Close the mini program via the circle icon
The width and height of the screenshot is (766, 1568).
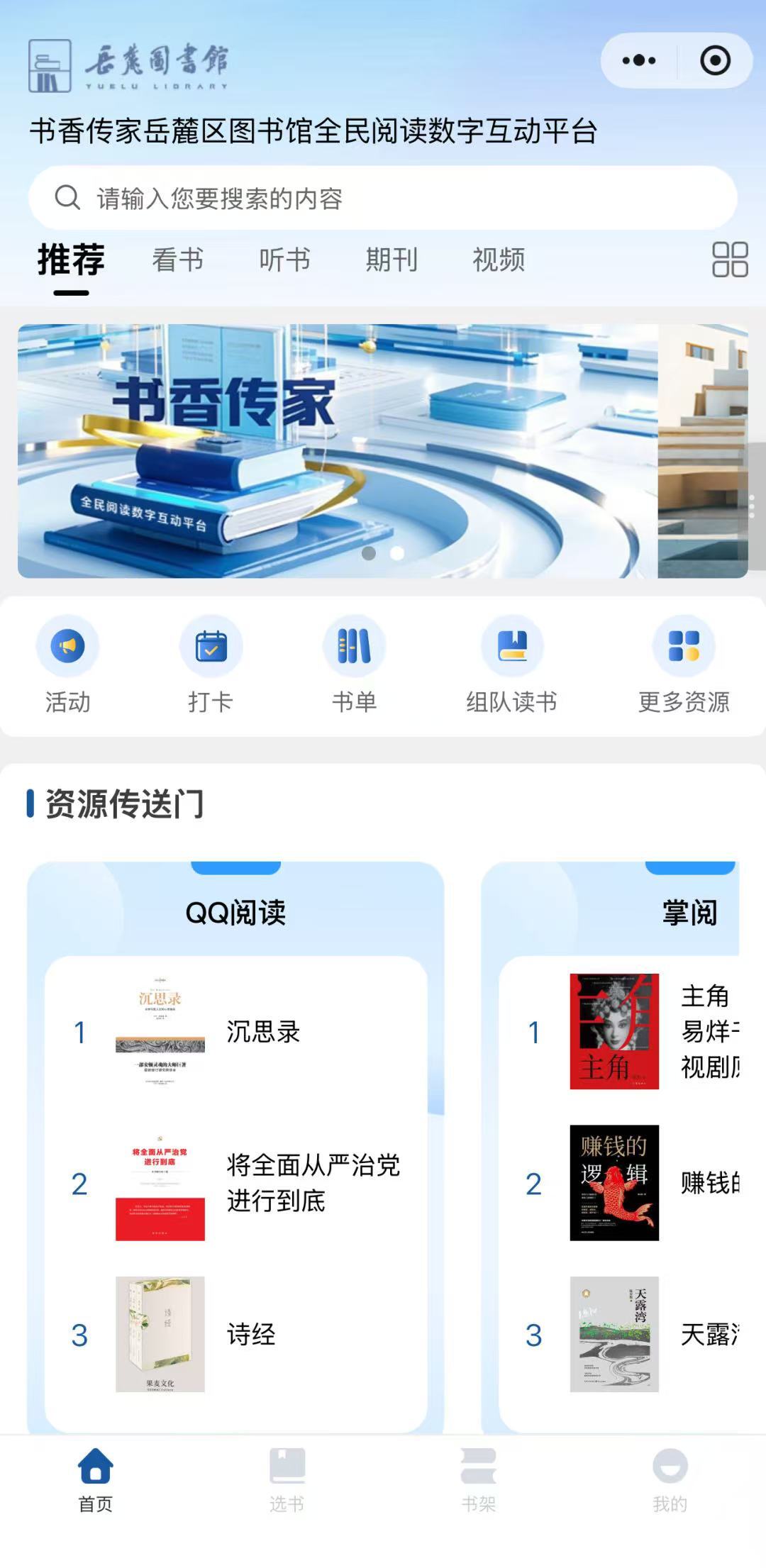(715, 61)
